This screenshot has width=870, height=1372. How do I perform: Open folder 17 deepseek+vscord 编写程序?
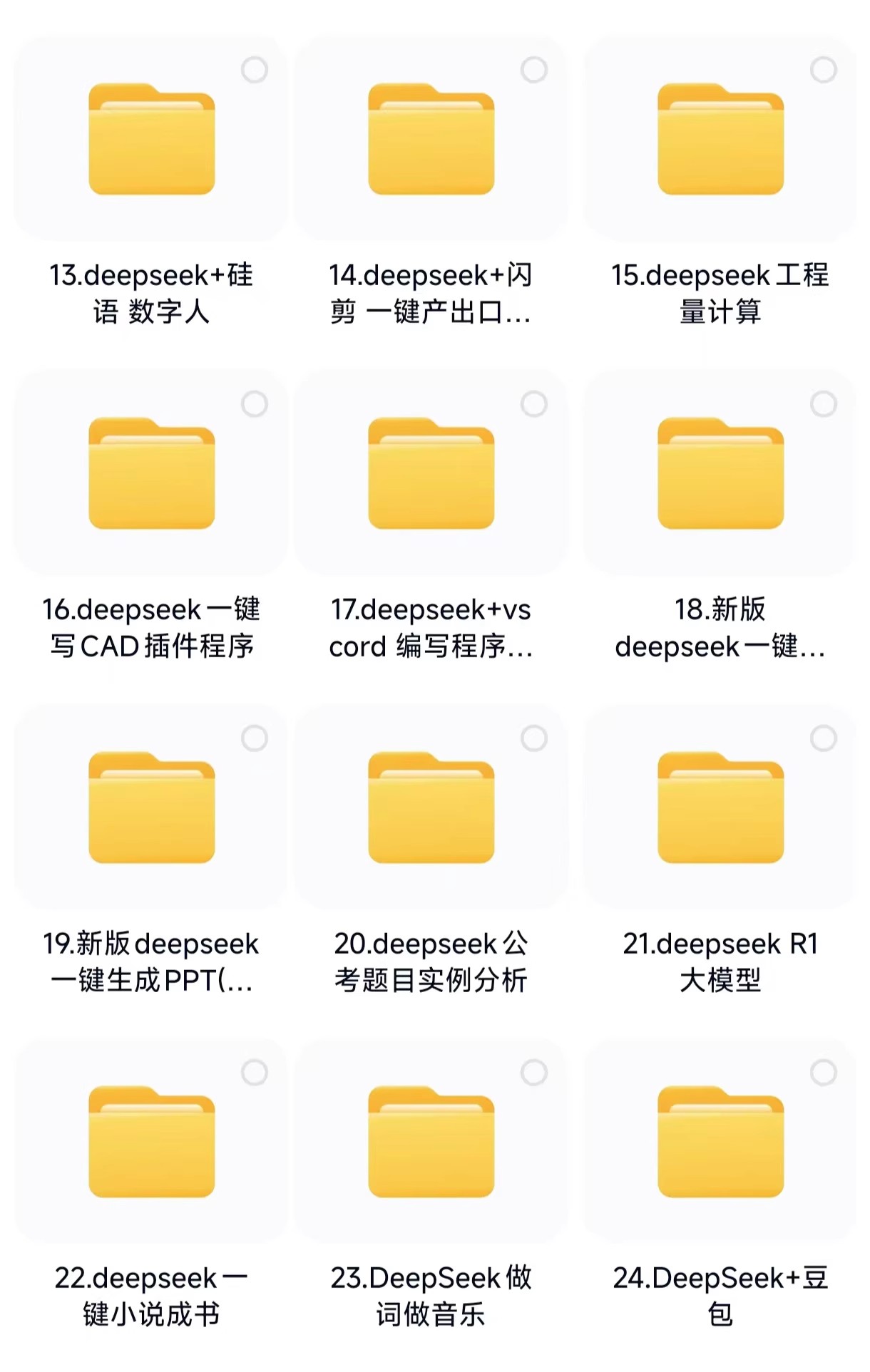pyautogui.click(x=431, y=476)
